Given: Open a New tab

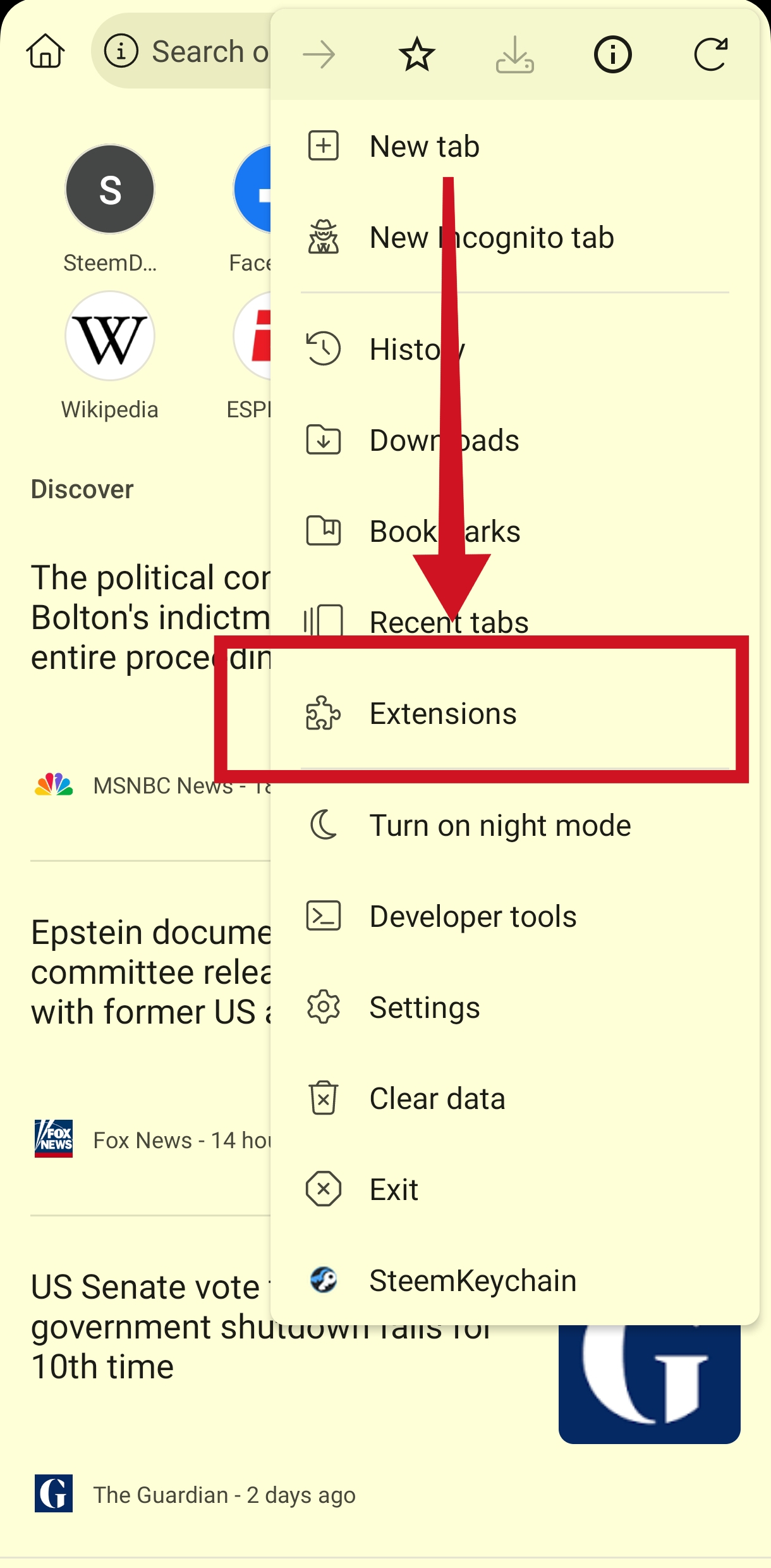Looking at the screenshot, I should (515, 146).
